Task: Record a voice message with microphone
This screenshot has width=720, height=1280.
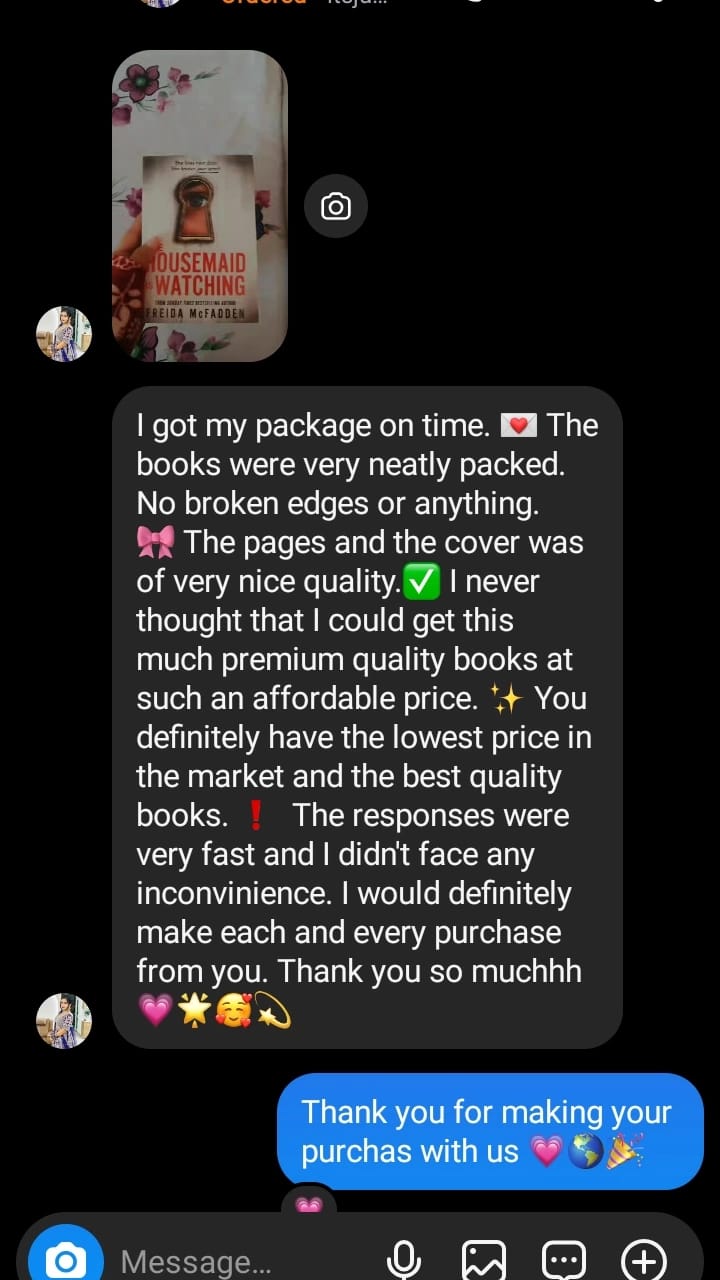Action: tap(404, 1260)
